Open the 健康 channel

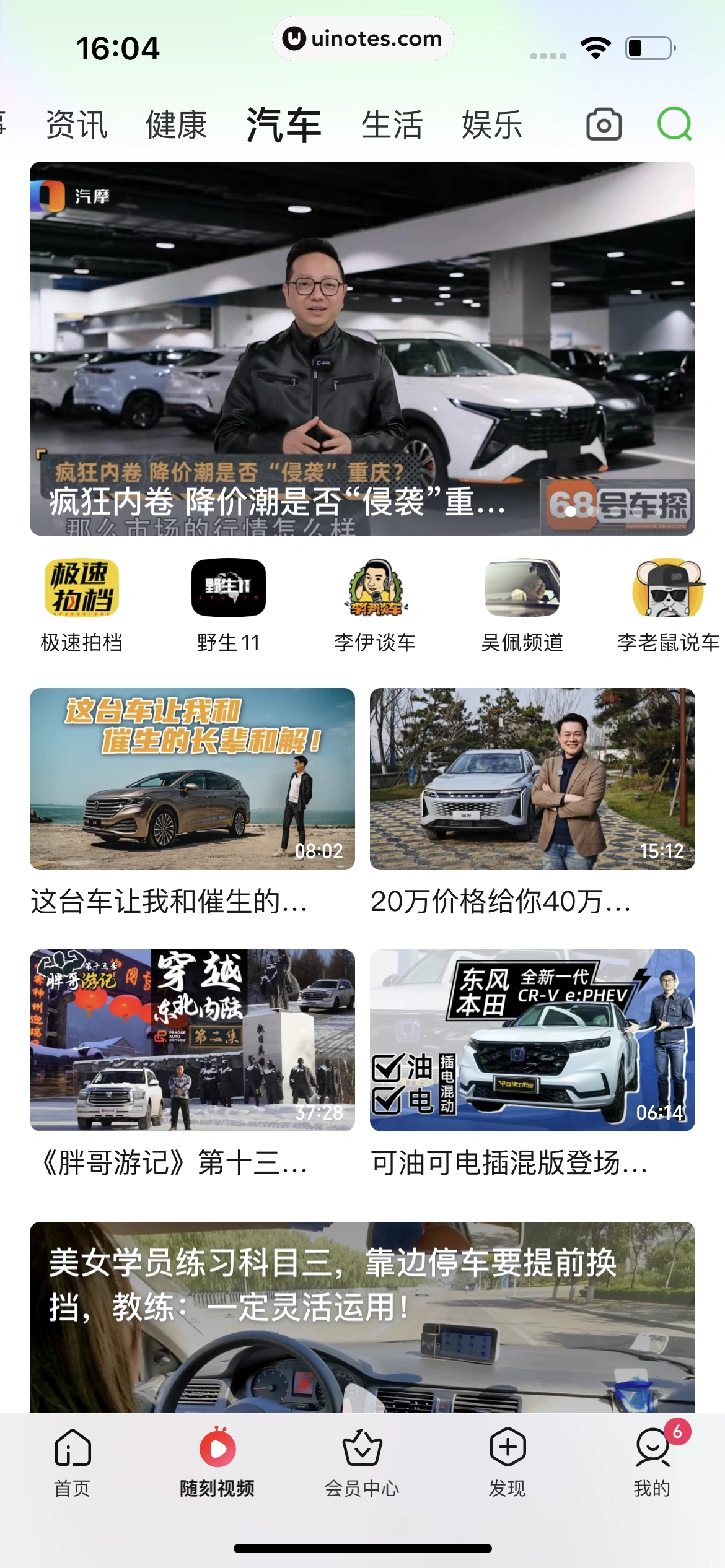(x=175, y=125)
